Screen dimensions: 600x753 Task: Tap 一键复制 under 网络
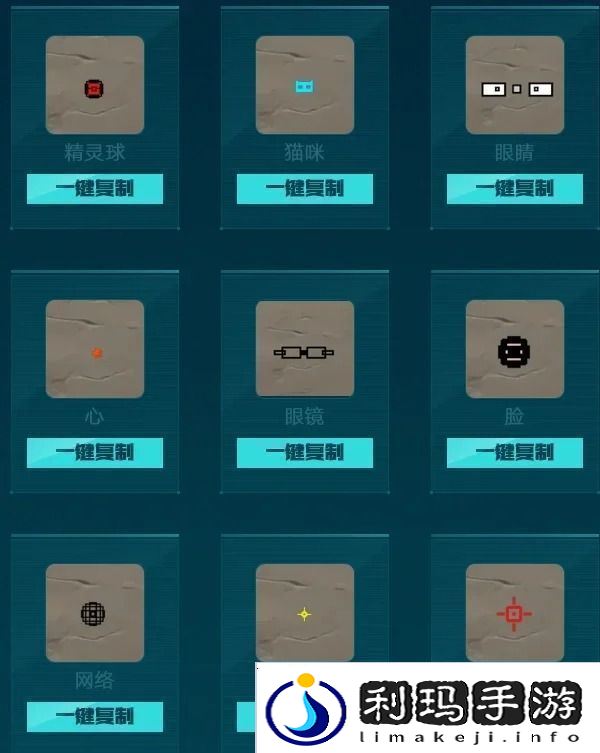95,716
